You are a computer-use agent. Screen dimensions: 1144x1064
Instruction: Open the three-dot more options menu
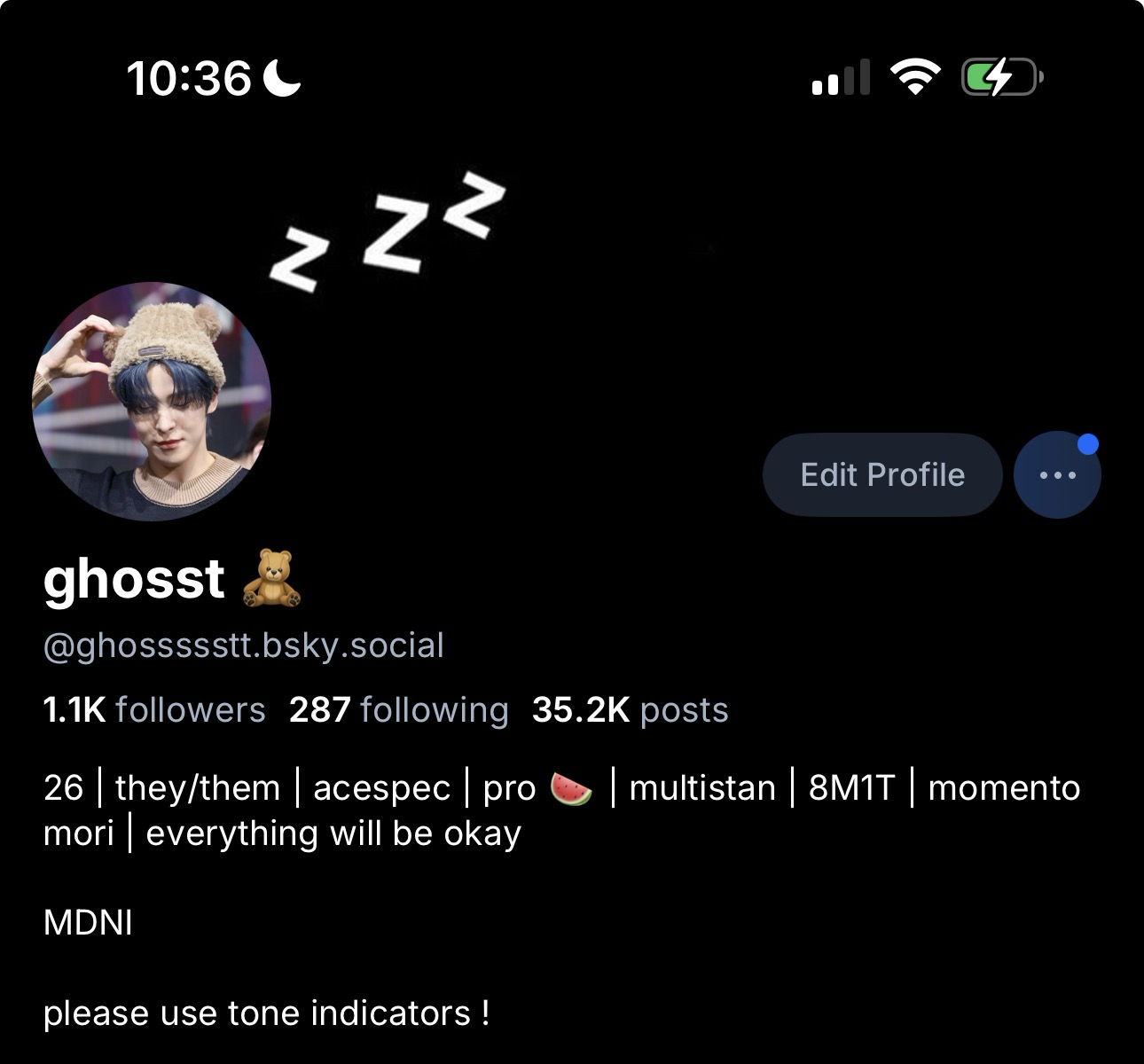pos(1057,475)
